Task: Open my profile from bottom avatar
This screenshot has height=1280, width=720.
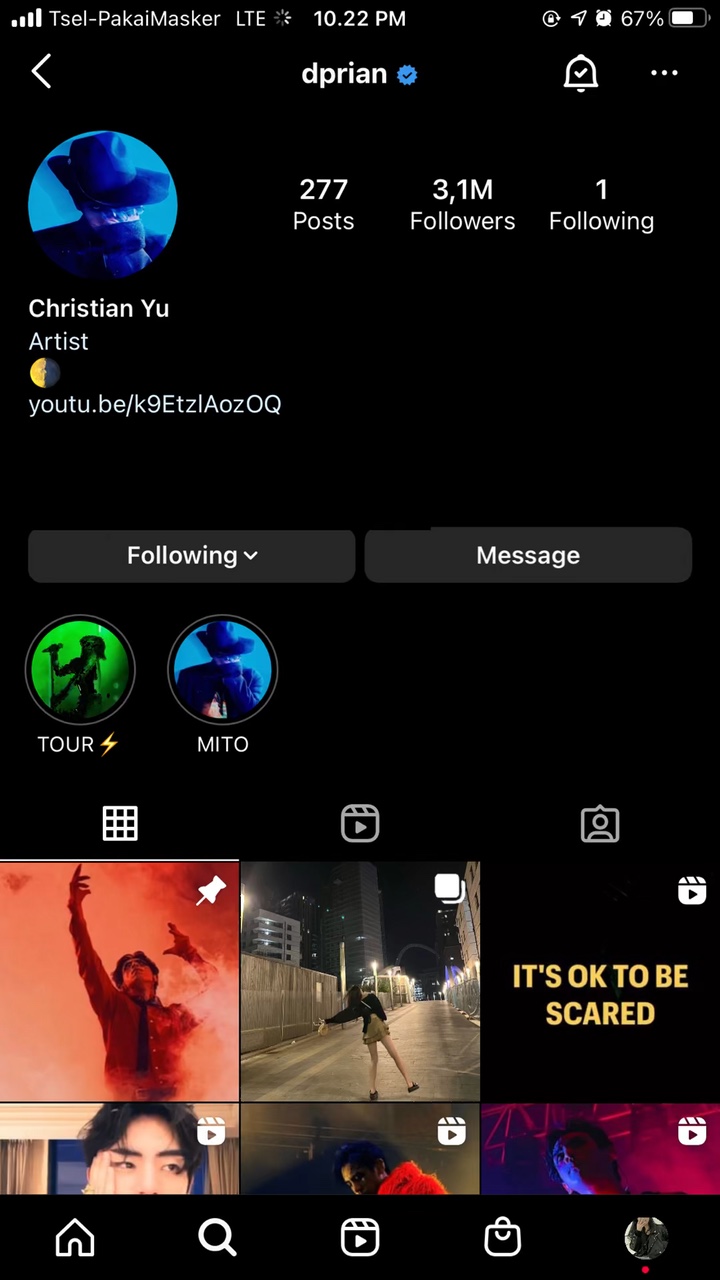Action: tap(645, 1238)
